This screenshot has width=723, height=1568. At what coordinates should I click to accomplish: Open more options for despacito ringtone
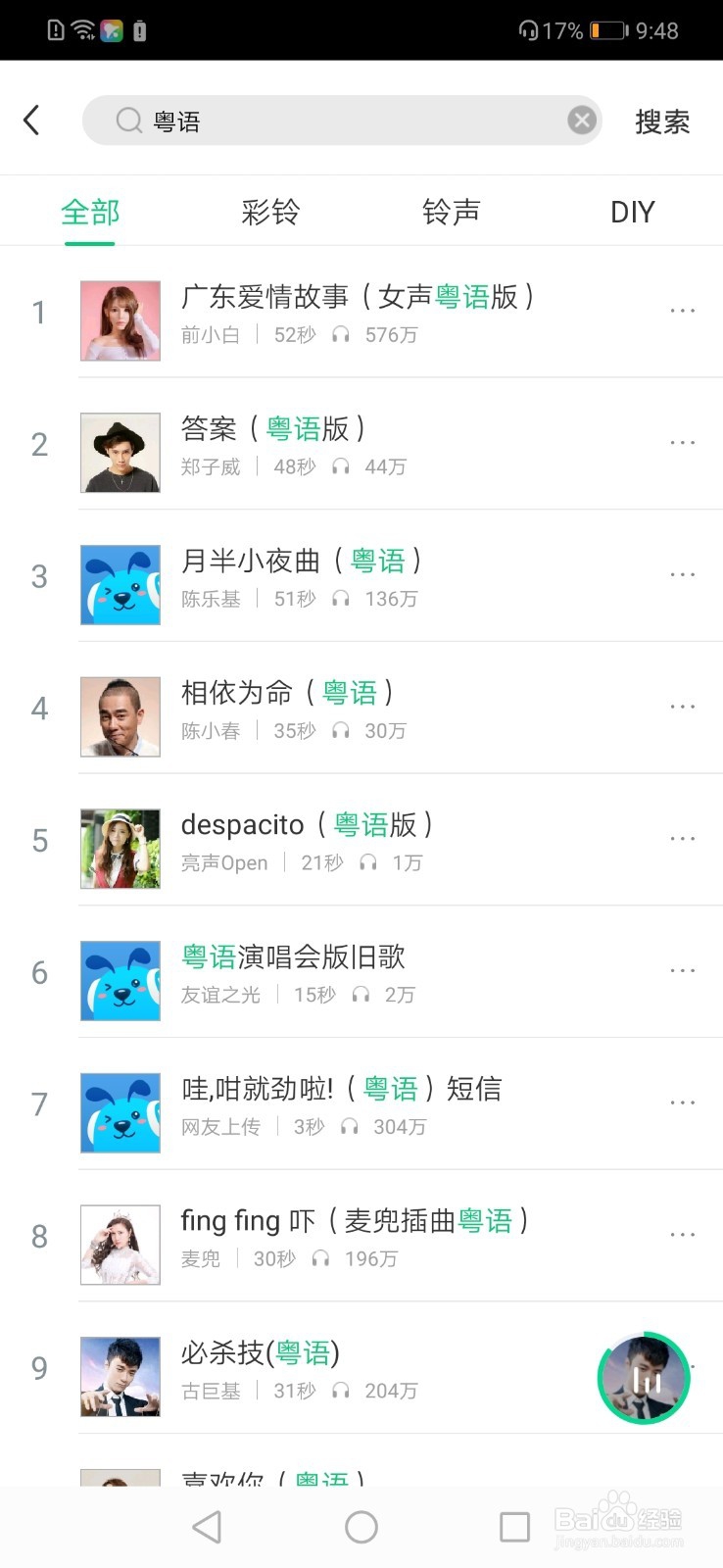[x=682, y=839]
